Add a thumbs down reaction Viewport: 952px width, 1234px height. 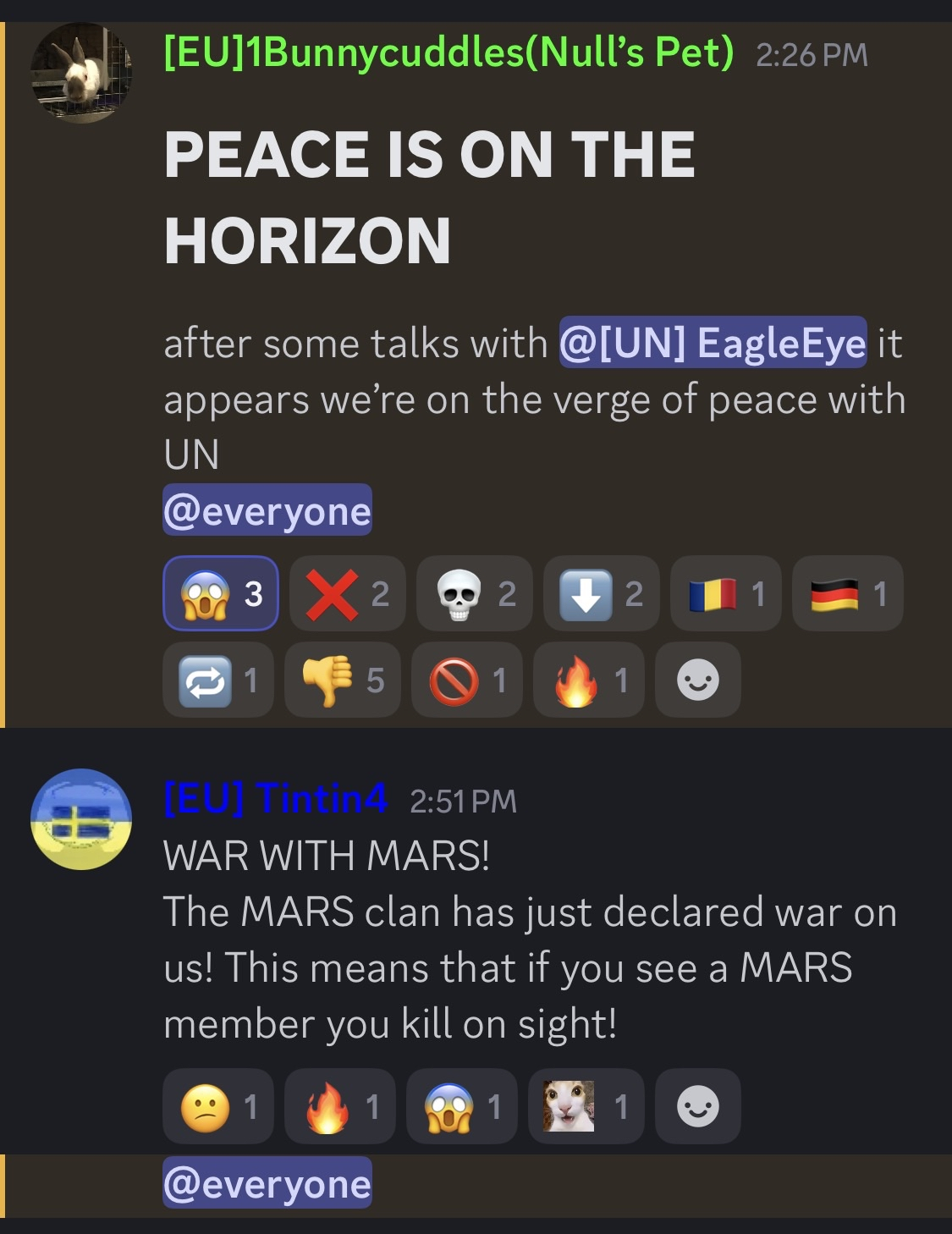click(342, 680)
